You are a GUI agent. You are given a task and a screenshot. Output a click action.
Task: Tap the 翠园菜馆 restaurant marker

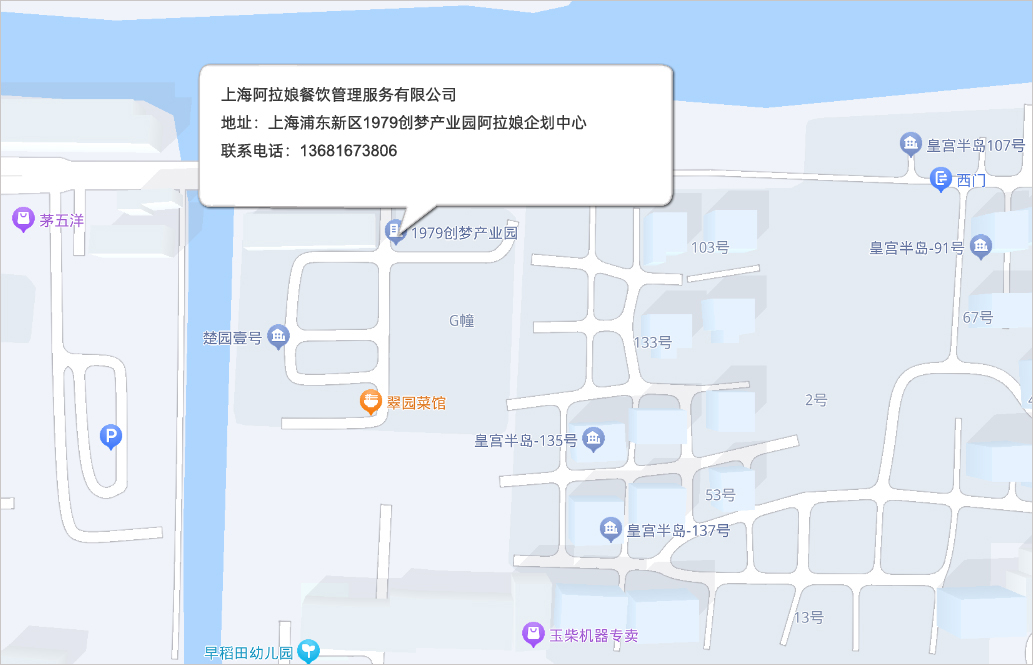coord(371,403)
